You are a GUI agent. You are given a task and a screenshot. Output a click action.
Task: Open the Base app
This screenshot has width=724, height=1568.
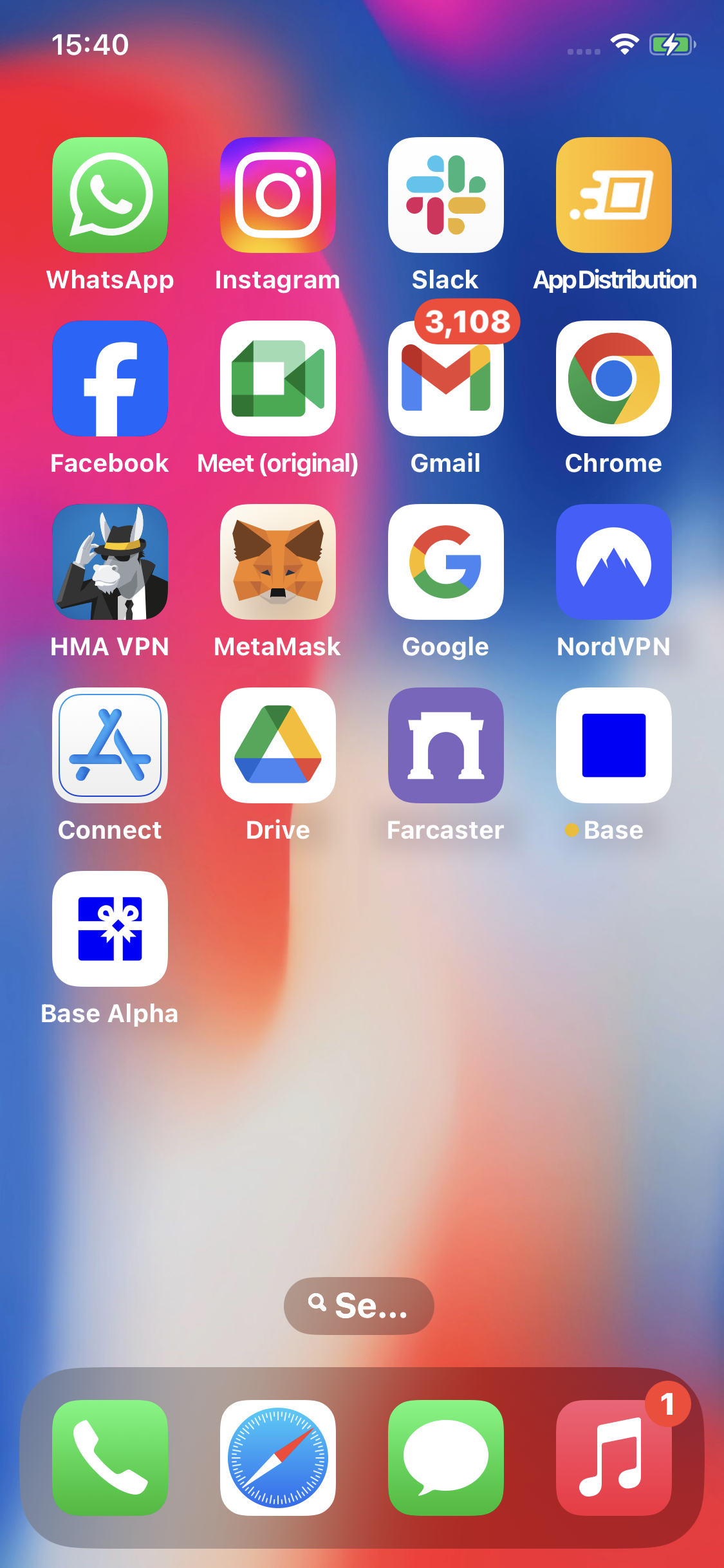pos(613,745)
